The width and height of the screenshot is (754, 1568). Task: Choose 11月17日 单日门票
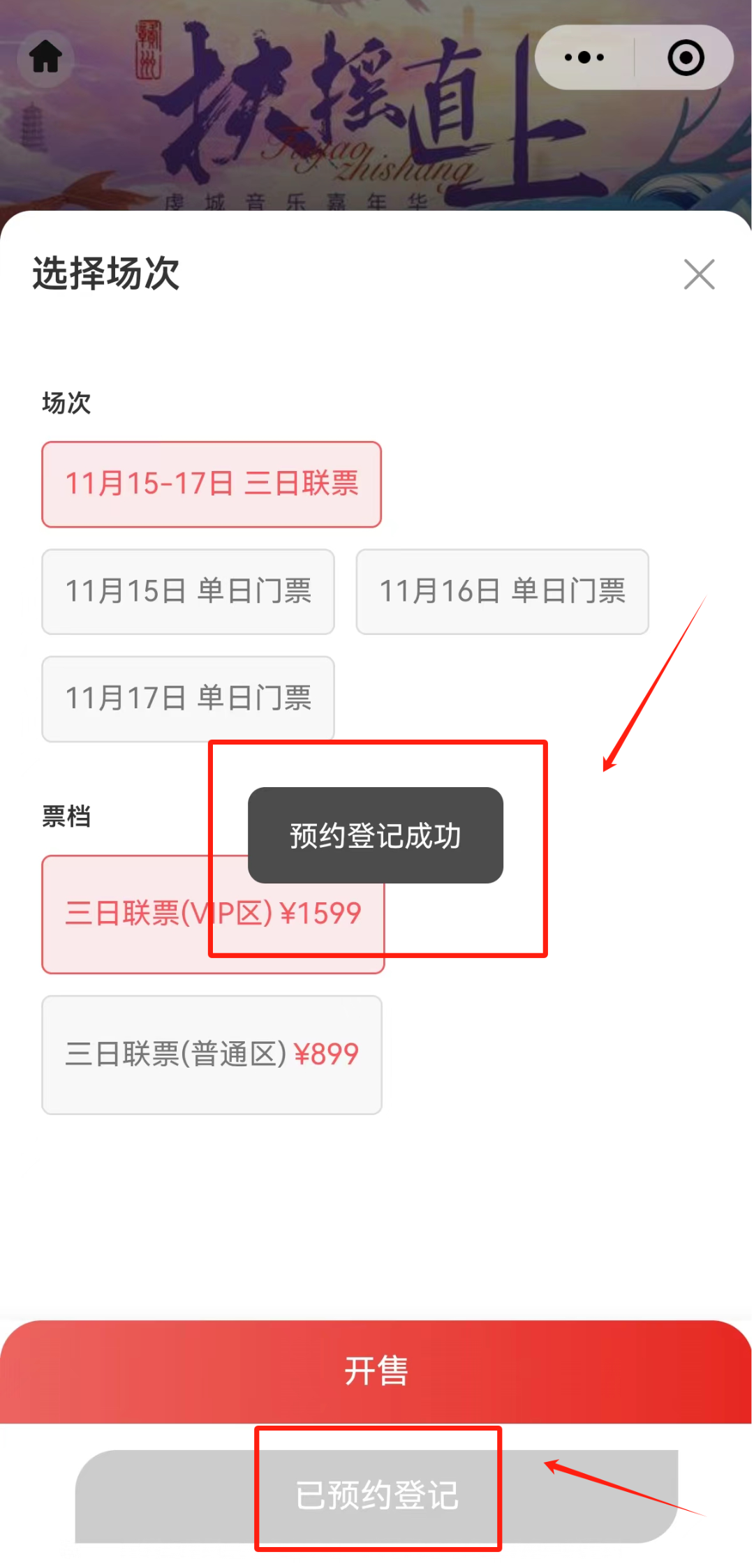pyautogui.click(x=188, y=699)
